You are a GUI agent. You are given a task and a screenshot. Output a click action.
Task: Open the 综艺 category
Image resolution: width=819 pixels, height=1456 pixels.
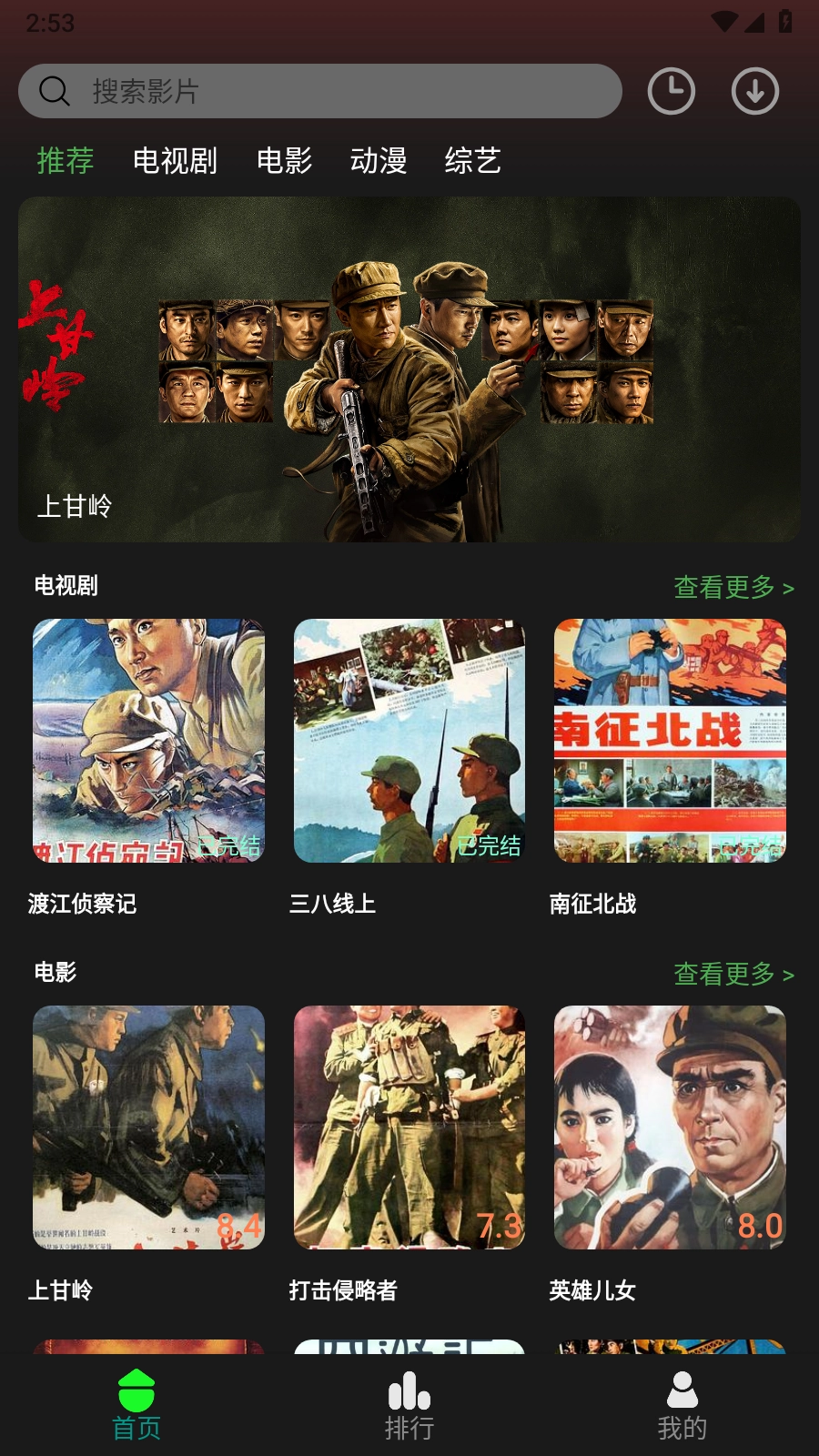pyautogui.click(x=475, y=160)
